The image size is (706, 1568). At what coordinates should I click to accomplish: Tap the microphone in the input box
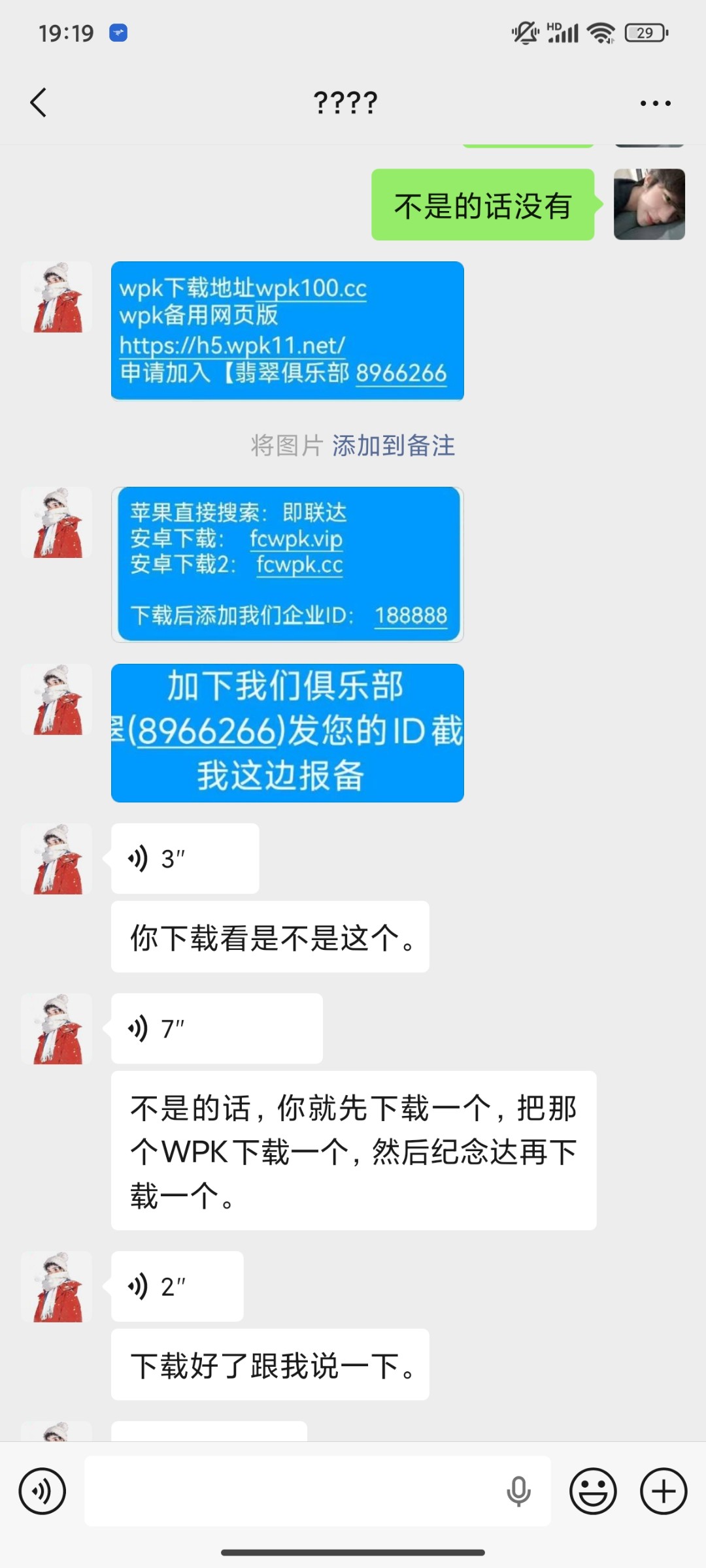pyautogui.click(x=518, y=1491)
